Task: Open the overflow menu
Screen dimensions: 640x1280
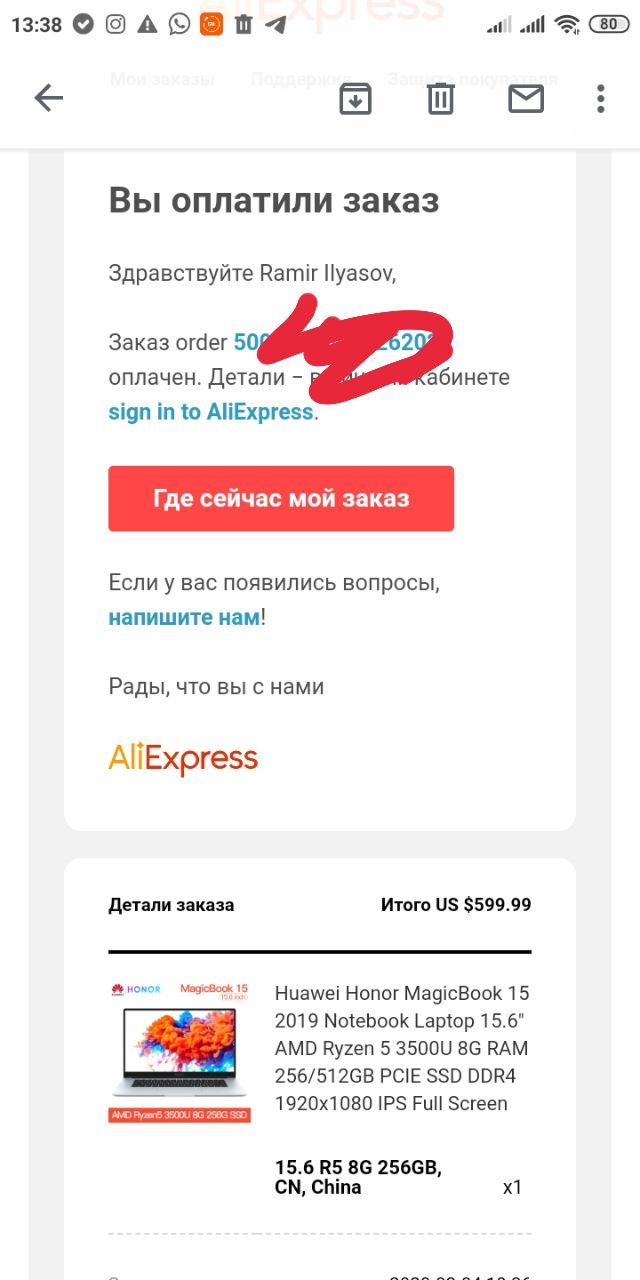Action: coord(600,98)
